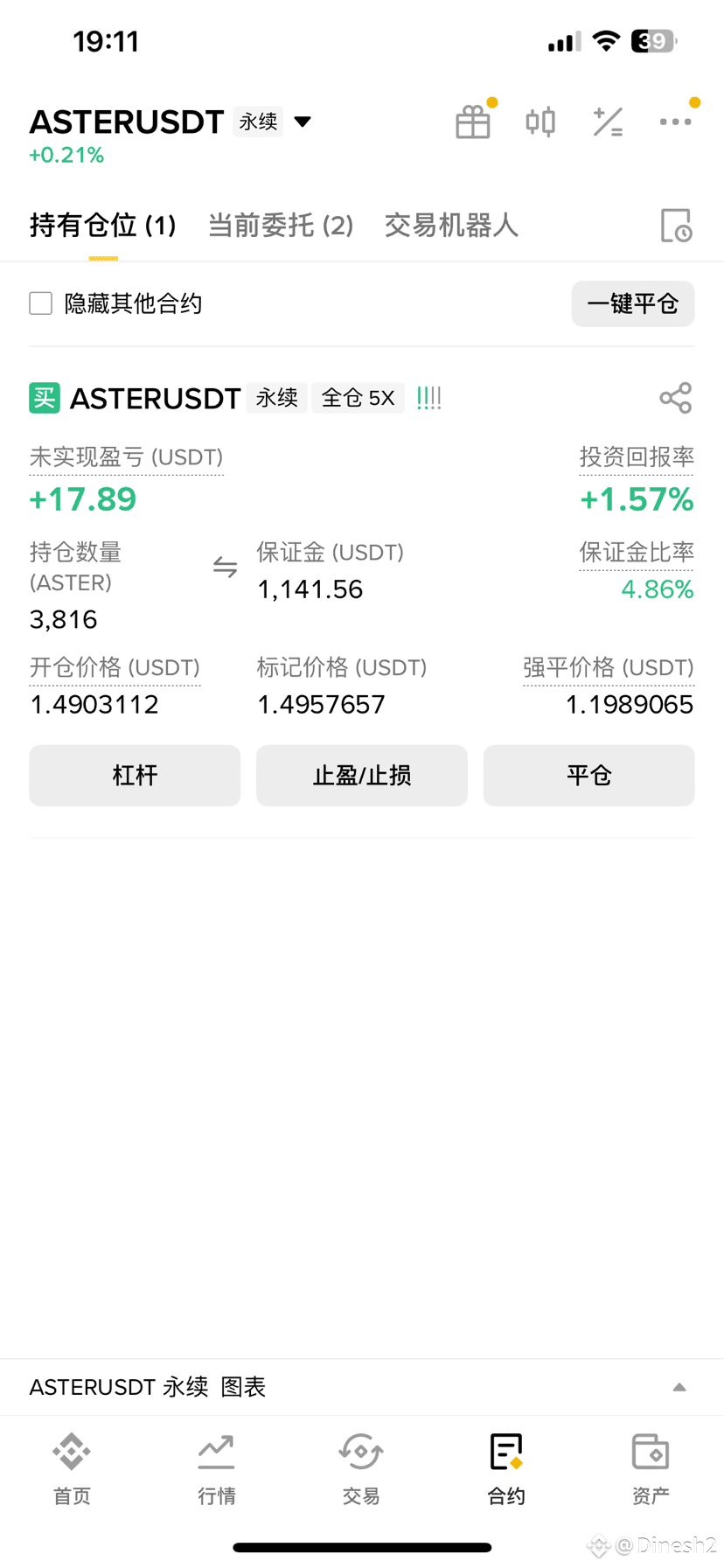This screenshot has height=1568, width=724.
Task: Open 止盈/止损 settings
Action: tap(362, 776)
